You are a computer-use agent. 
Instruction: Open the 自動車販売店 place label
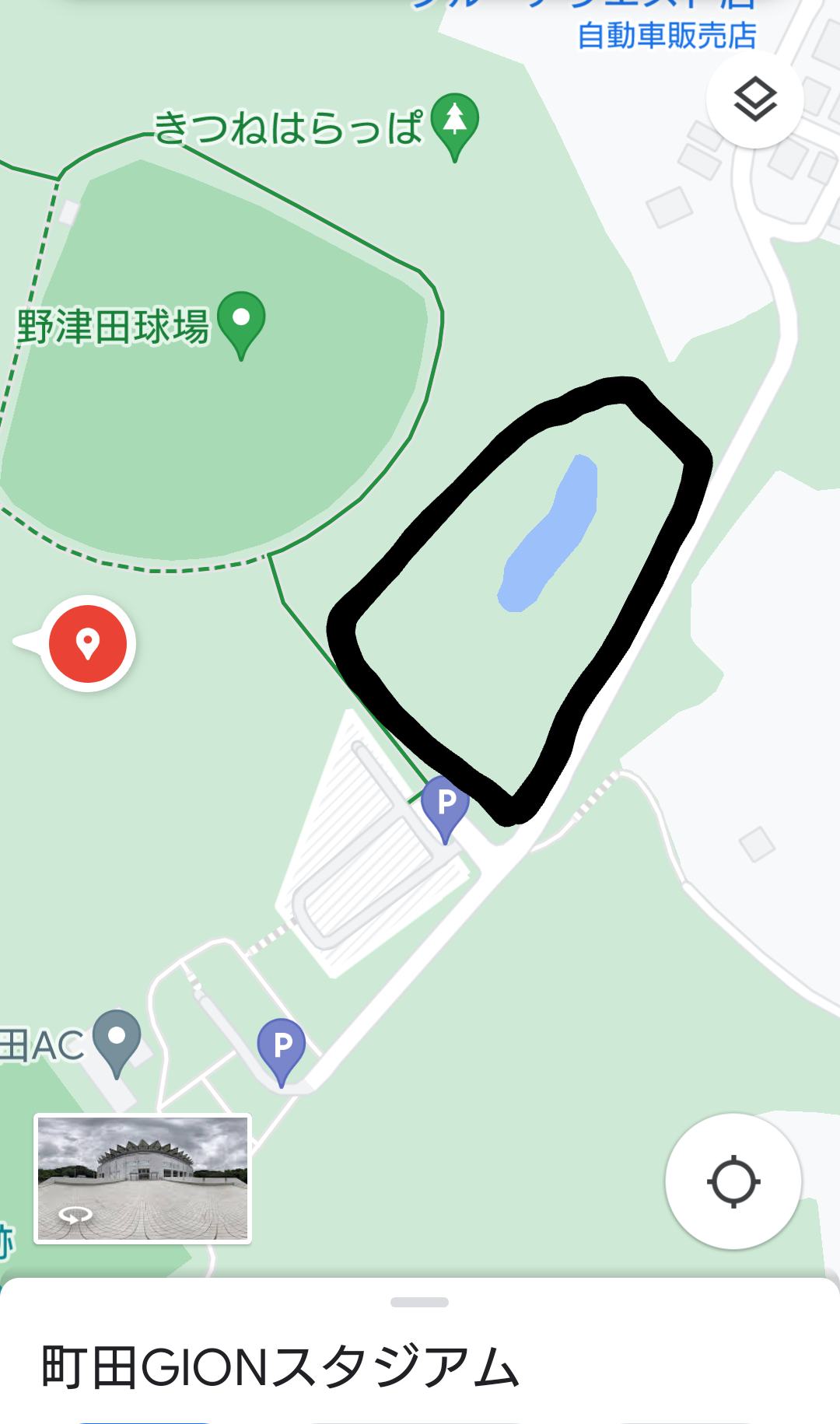[666, 35]
